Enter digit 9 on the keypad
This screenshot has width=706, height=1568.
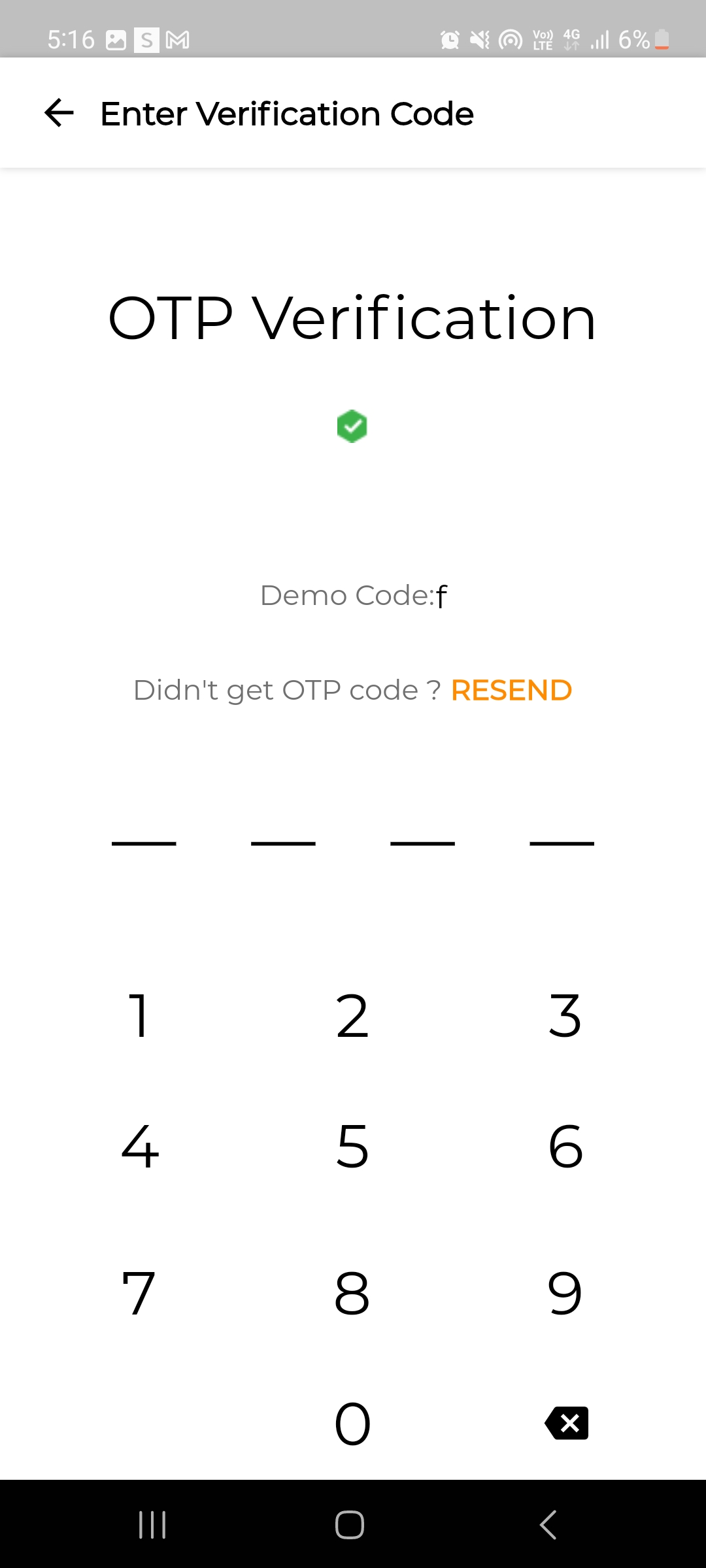click(565, 1293)
